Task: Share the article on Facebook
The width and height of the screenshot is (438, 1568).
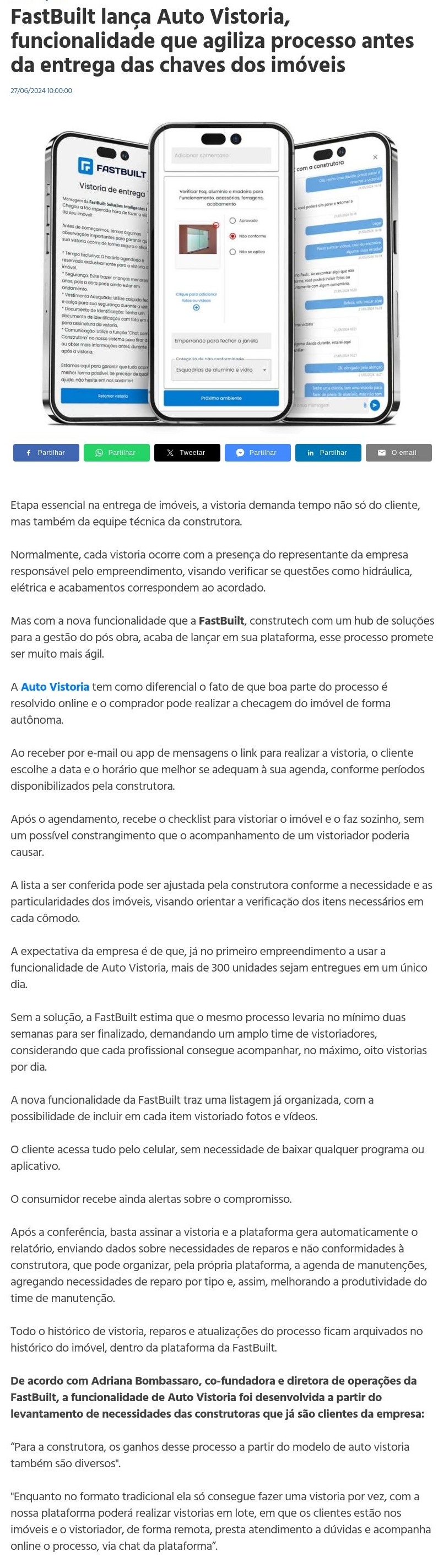Action: coord(46,452)
